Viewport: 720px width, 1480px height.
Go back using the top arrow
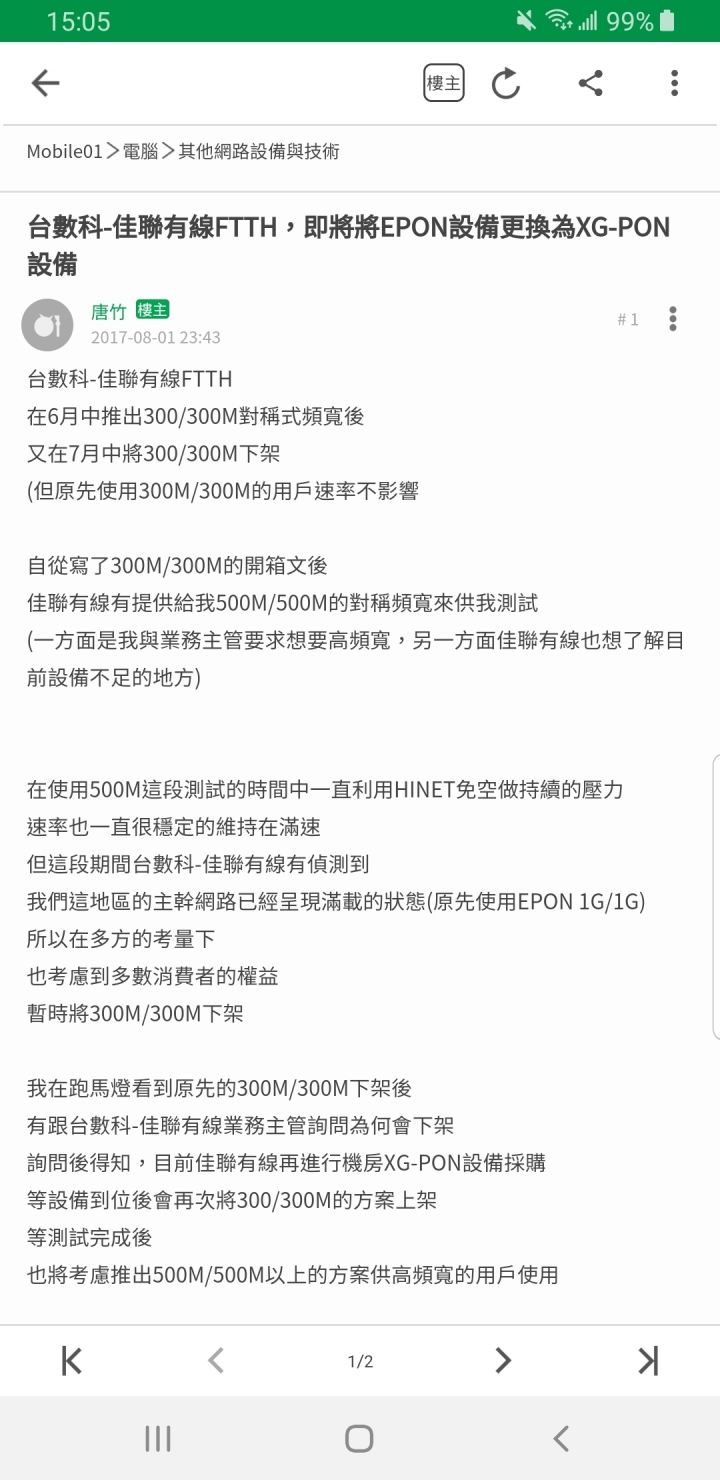tap(46, 83)
